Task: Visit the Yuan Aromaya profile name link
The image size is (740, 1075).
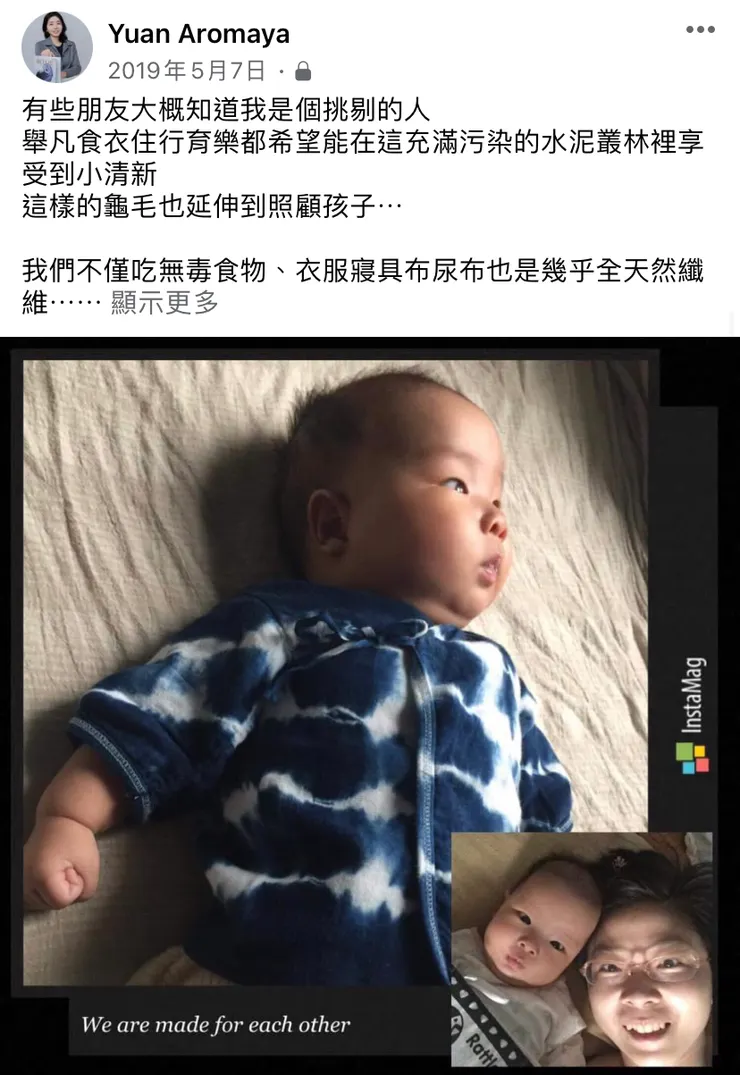Action: (x=199, y=34)
